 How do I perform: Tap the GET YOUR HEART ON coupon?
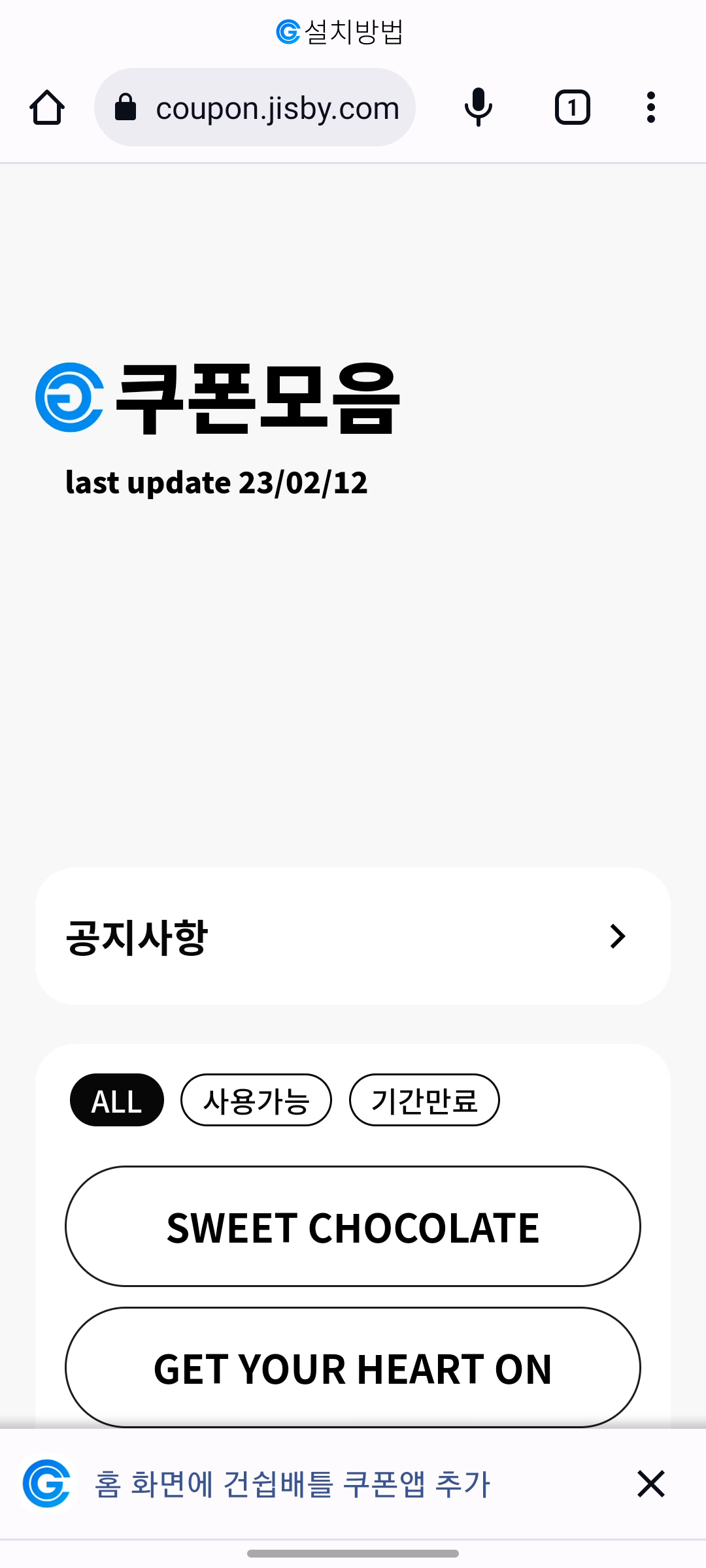pyautogui.click(x=353, y=1367)
